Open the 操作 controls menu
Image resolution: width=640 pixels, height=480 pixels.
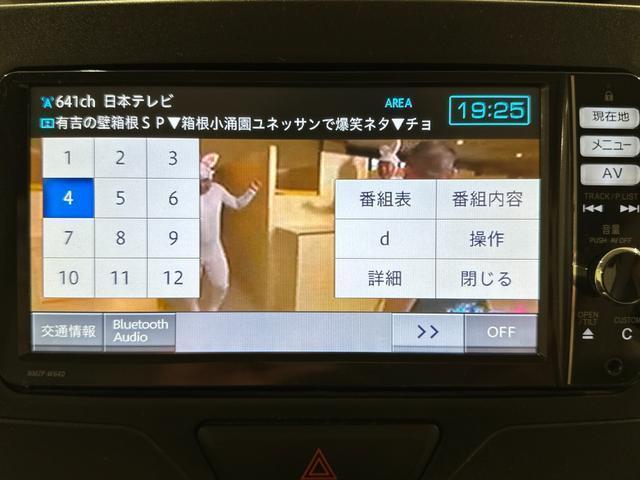(487, 239)
